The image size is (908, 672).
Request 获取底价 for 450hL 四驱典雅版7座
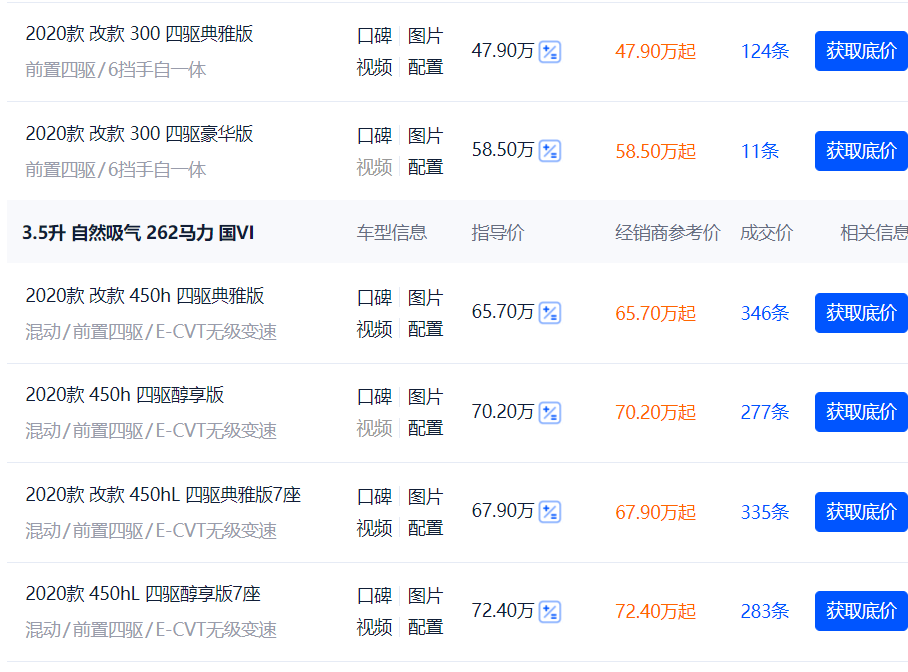[861, 512]
